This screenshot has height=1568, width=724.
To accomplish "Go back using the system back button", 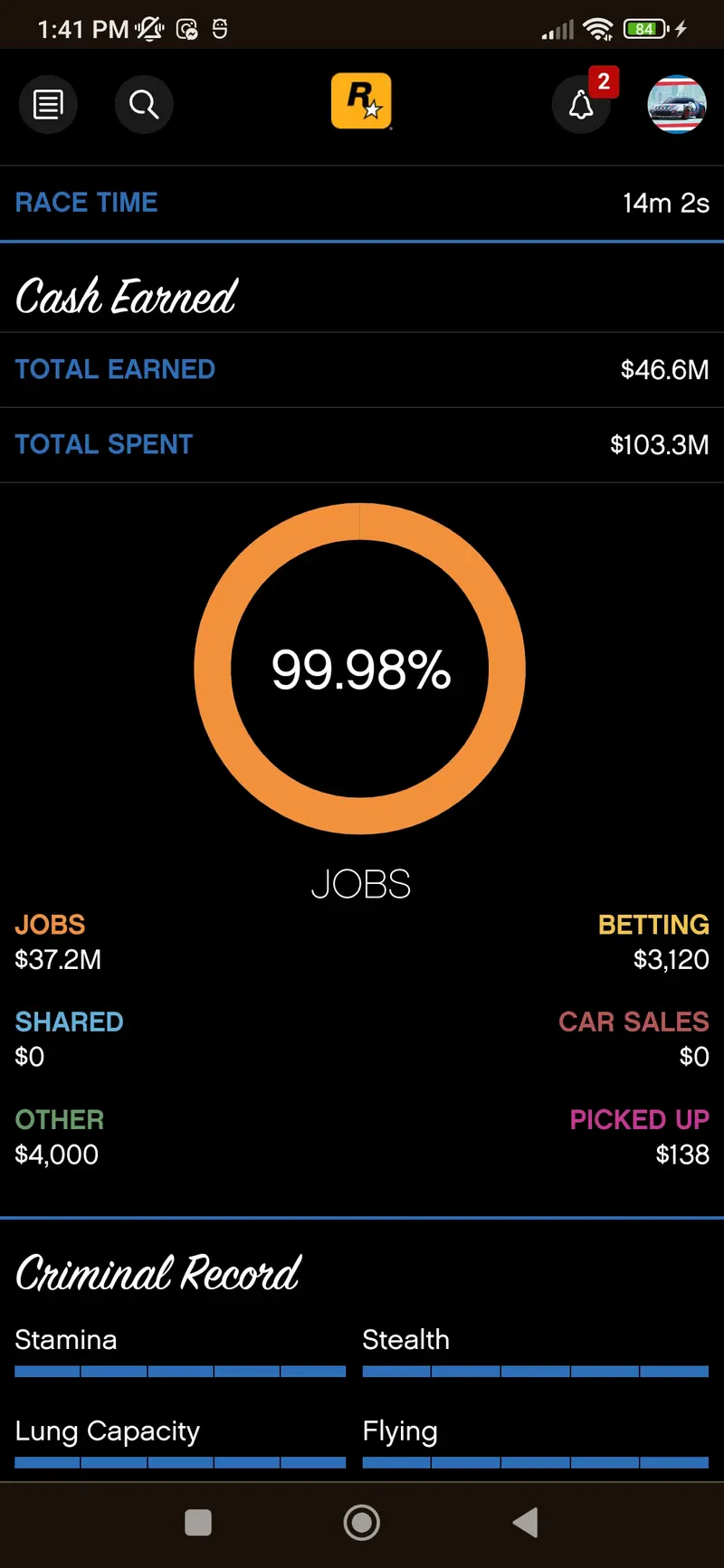I will tap(526, 1522).
